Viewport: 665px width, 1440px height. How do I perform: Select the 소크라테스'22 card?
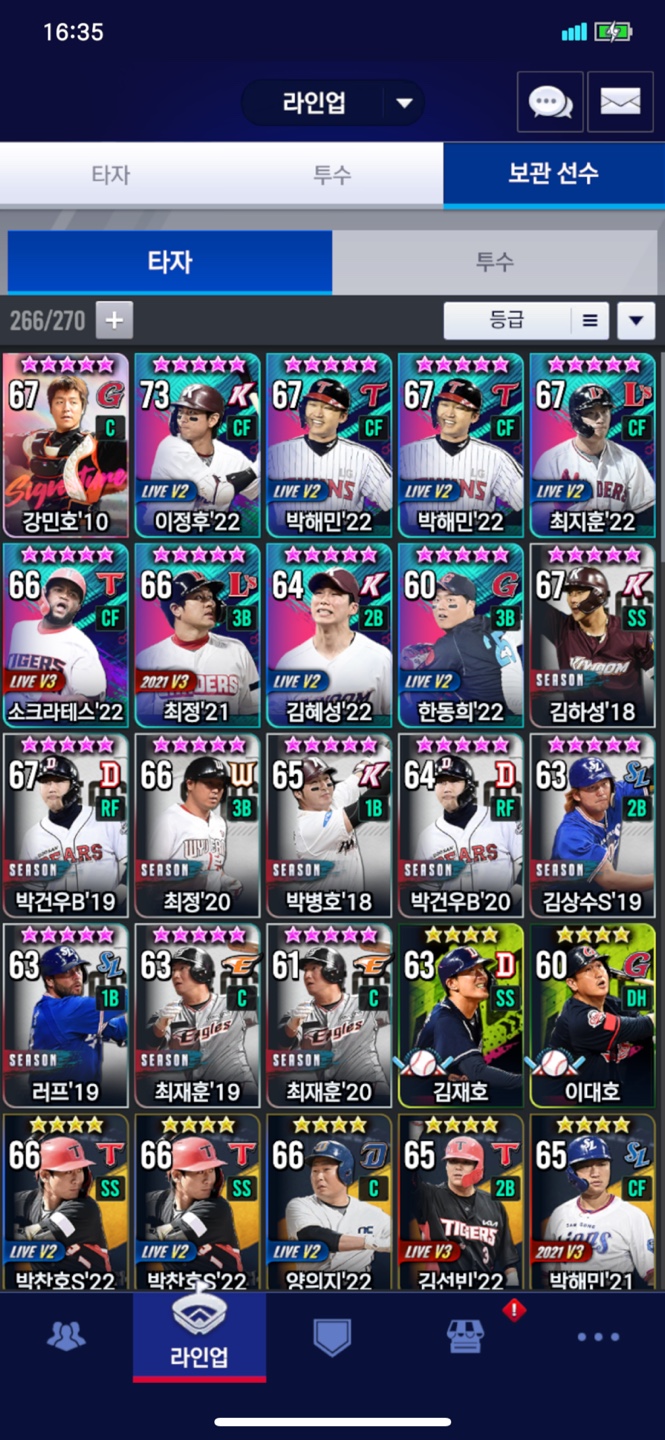click(x=67, y=635)
